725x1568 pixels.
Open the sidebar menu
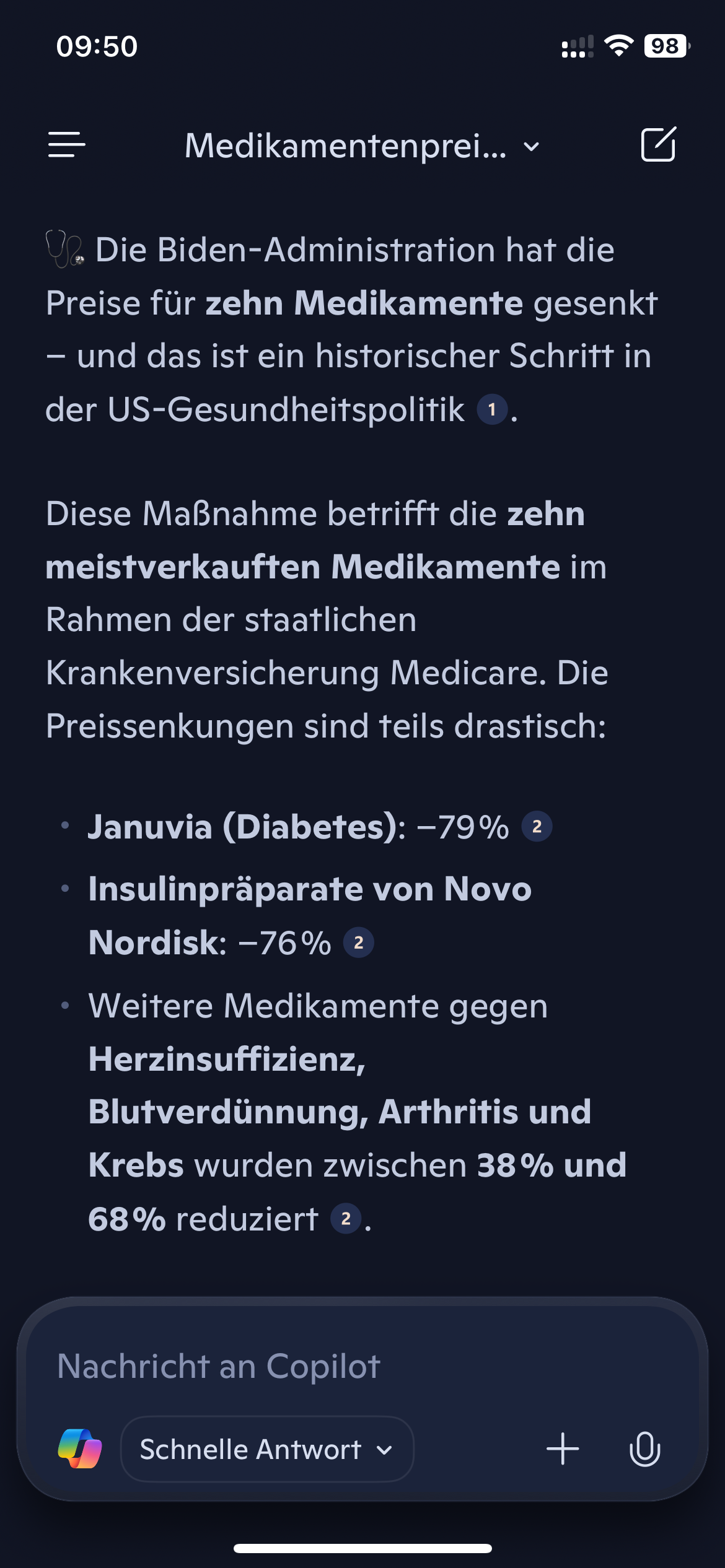67,145
